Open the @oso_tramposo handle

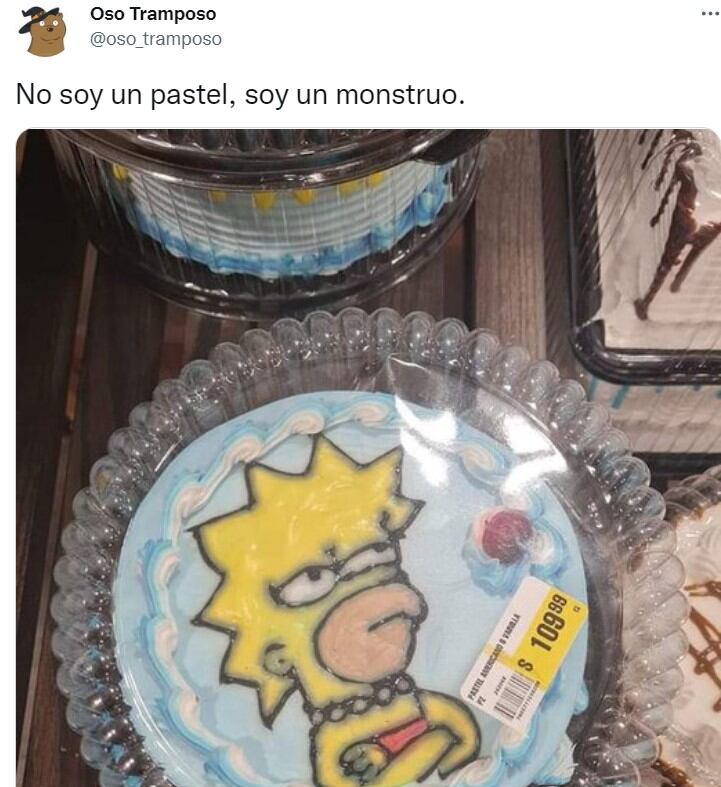156,39
